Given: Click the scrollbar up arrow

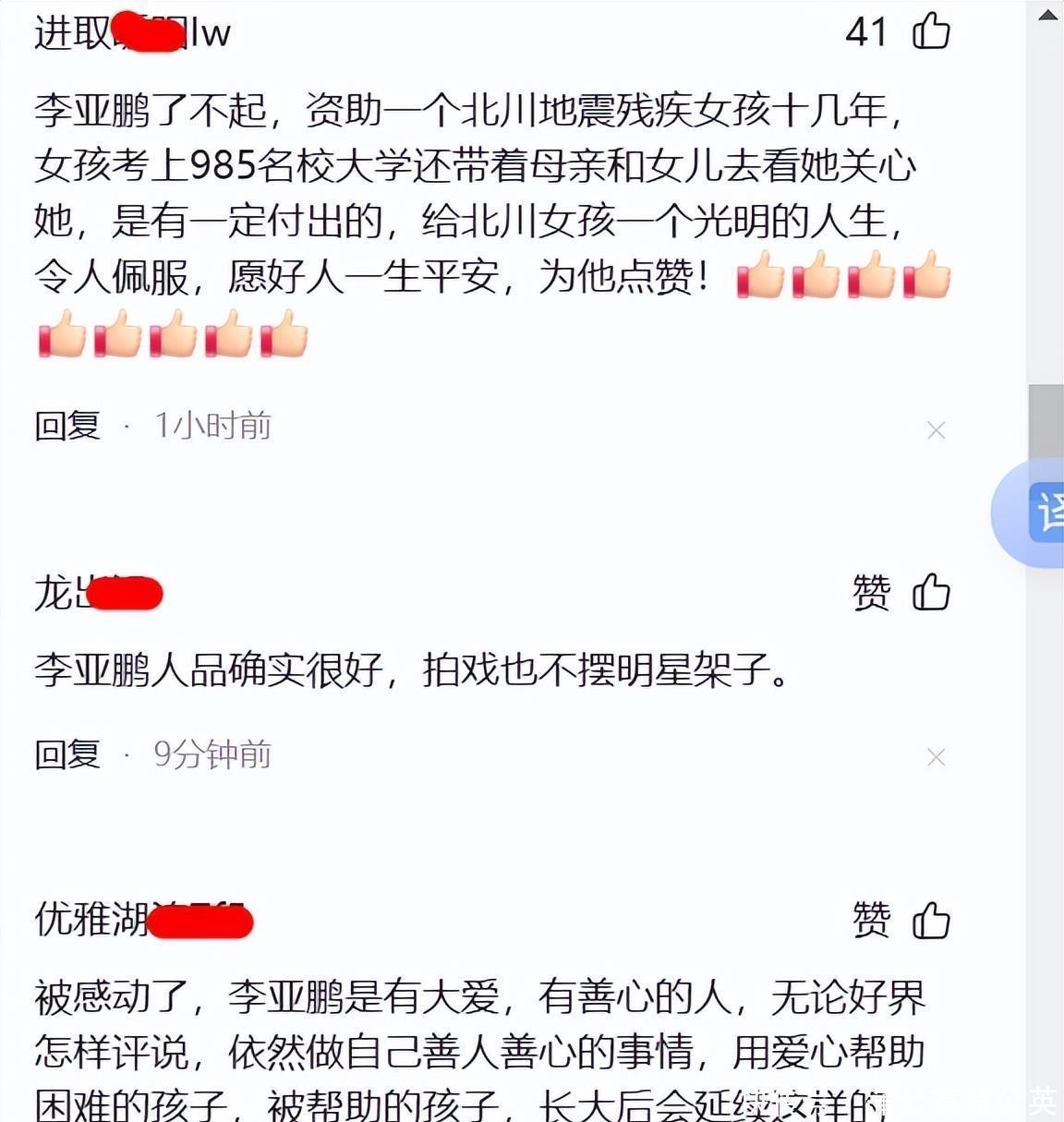Looking at the screenshot, I should click(1047, 14).
